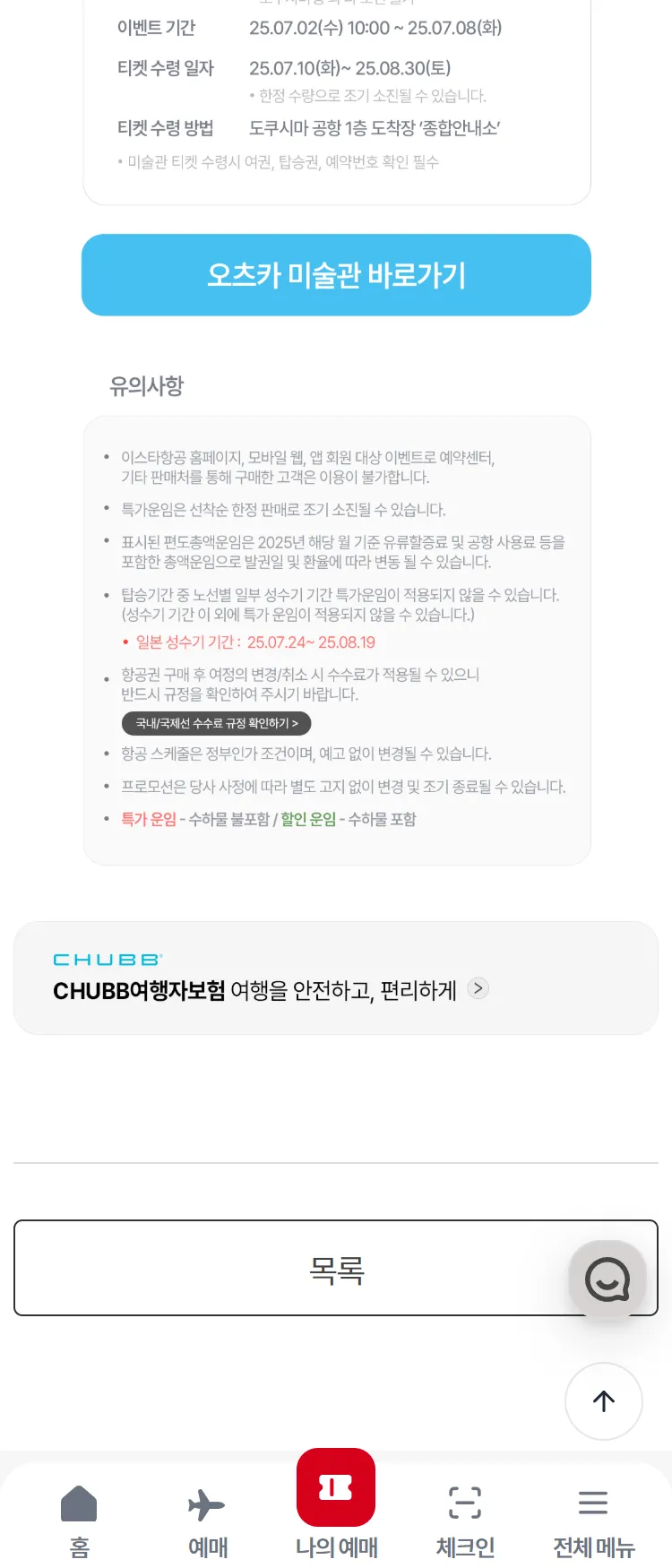Open 국내/국제선 수수료 규정 확인하기 link
Screen dimensions: 672x1568
click(216, 723)
